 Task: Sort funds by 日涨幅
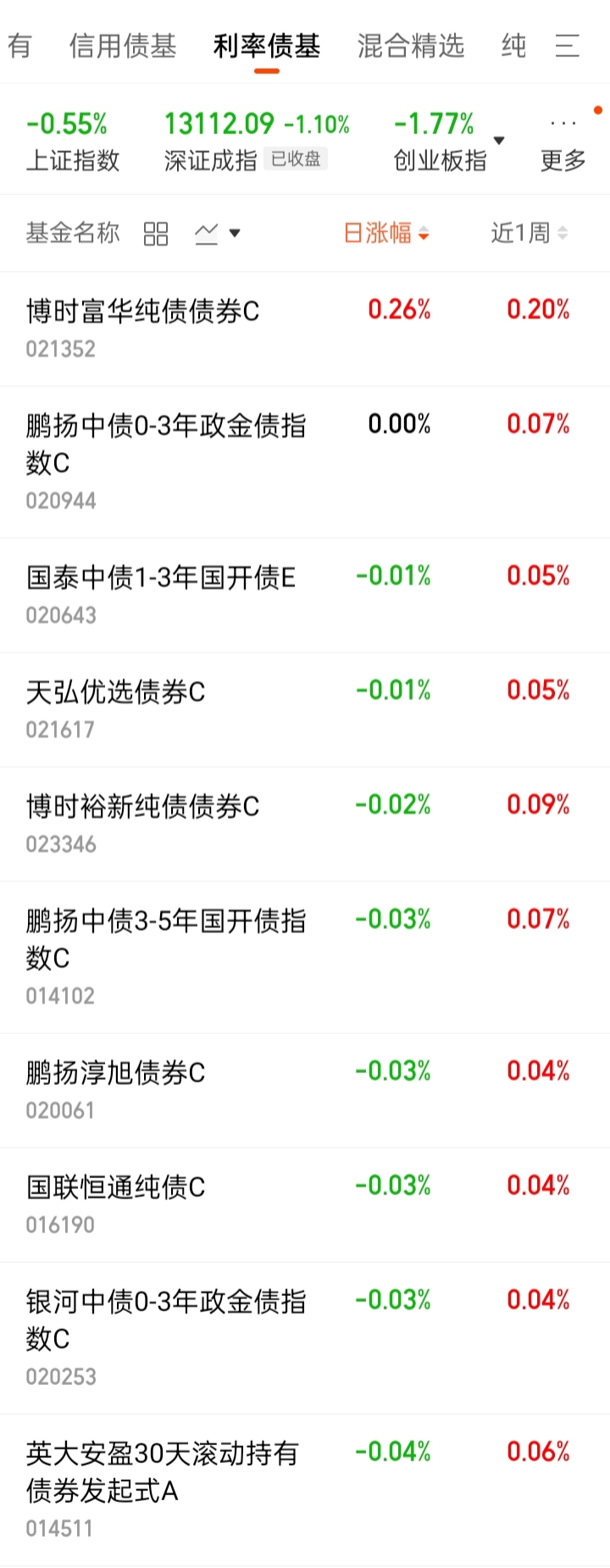click(x=385, y=233)
